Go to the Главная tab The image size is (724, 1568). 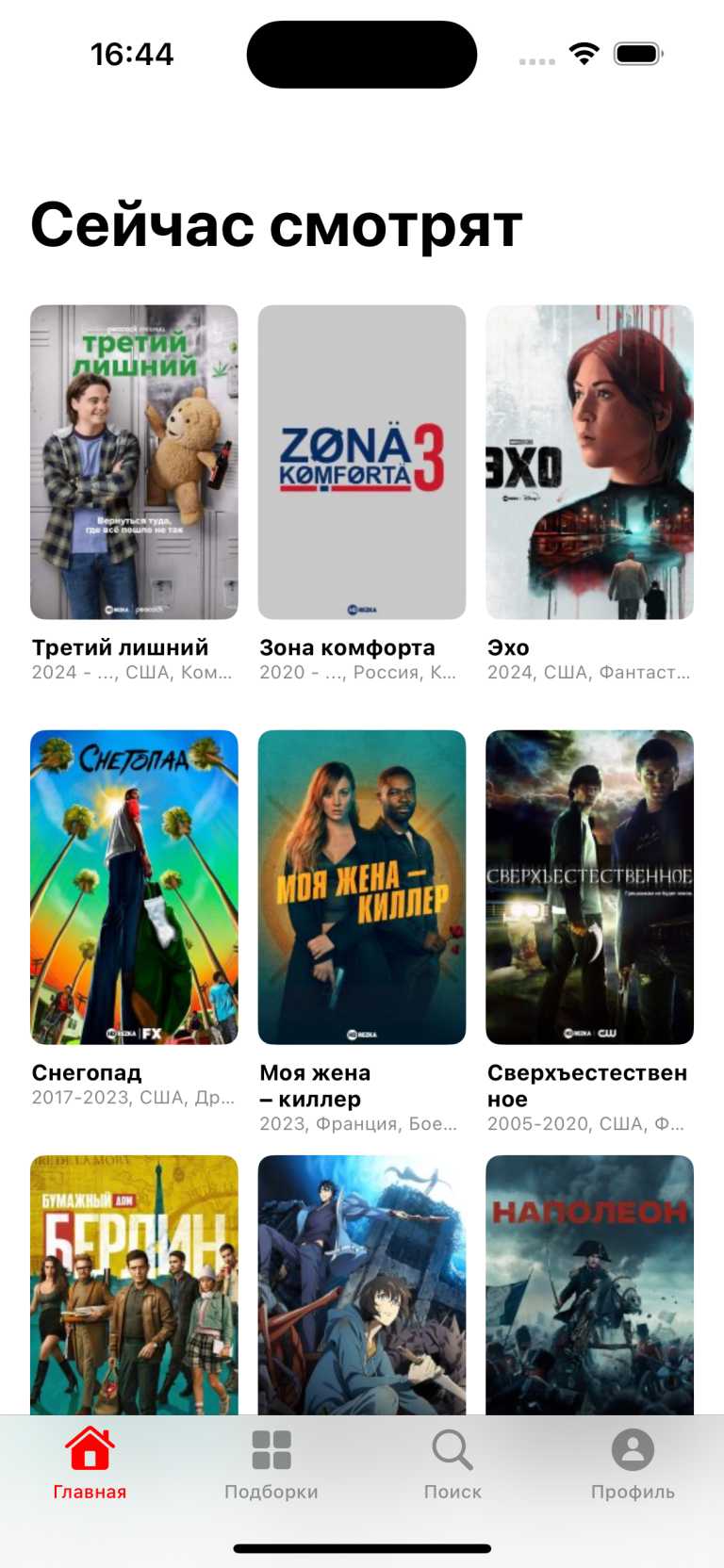click(90, 1462)
